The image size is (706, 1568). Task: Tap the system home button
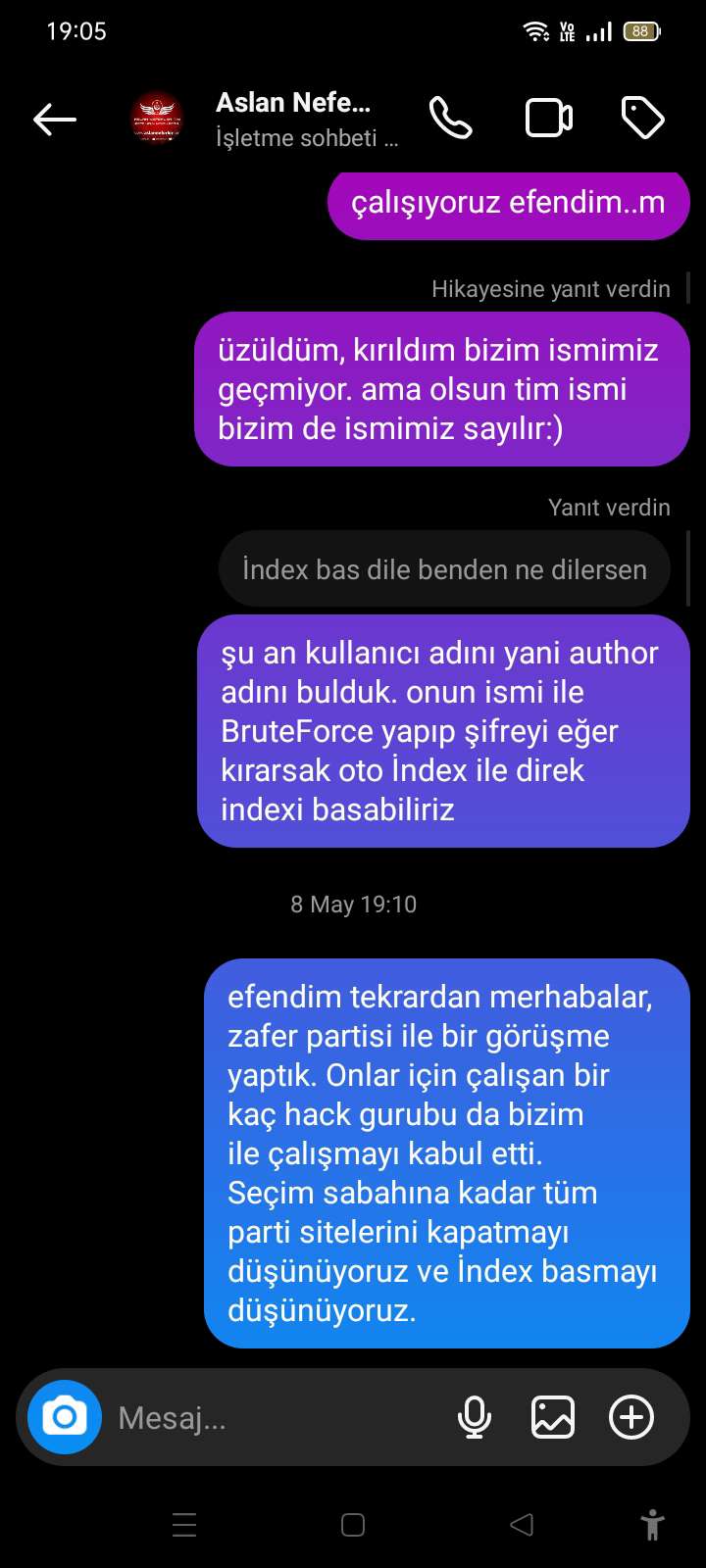point(353,1525)
